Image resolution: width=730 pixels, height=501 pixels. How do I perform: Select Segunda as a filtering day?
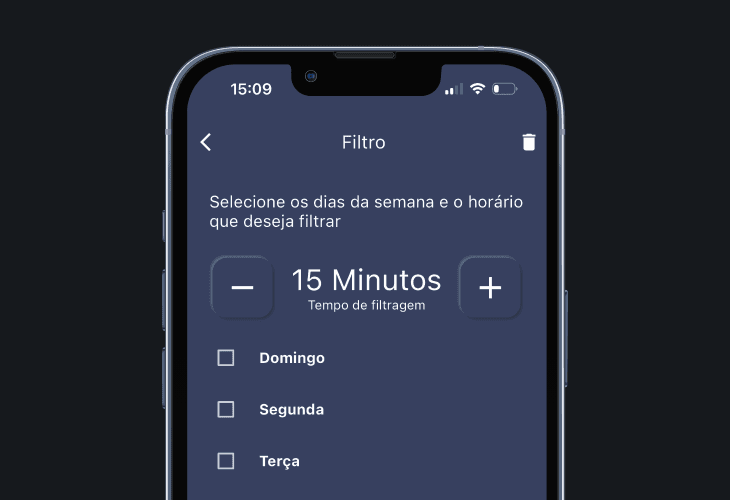[226, 409]
